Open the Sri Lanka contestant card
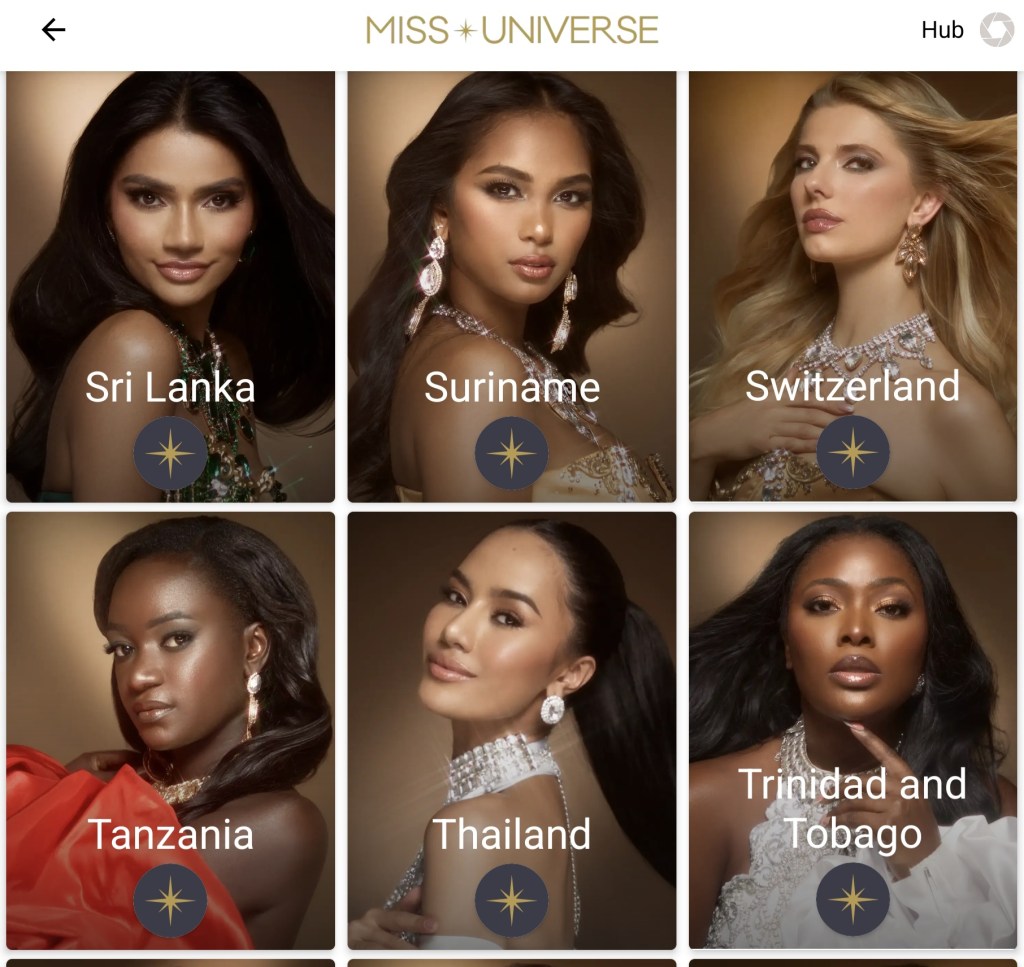The width and height of the screenshot is (1024, 967). [x=170, y=250]
